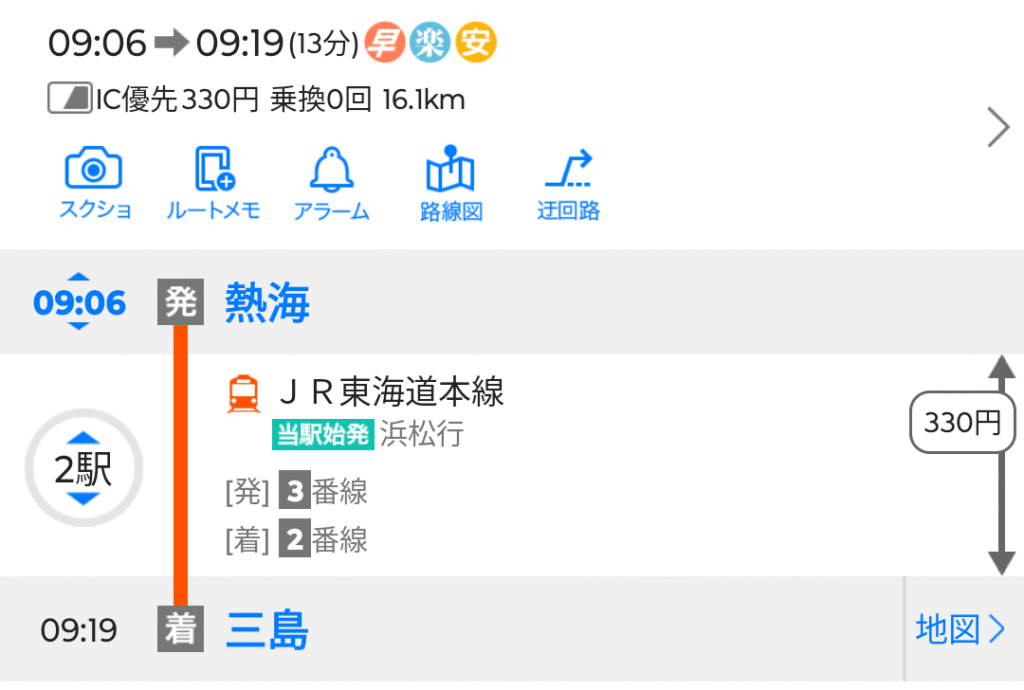
Task: Open the 三島 arrival station
Action: [x=267, y=631]
